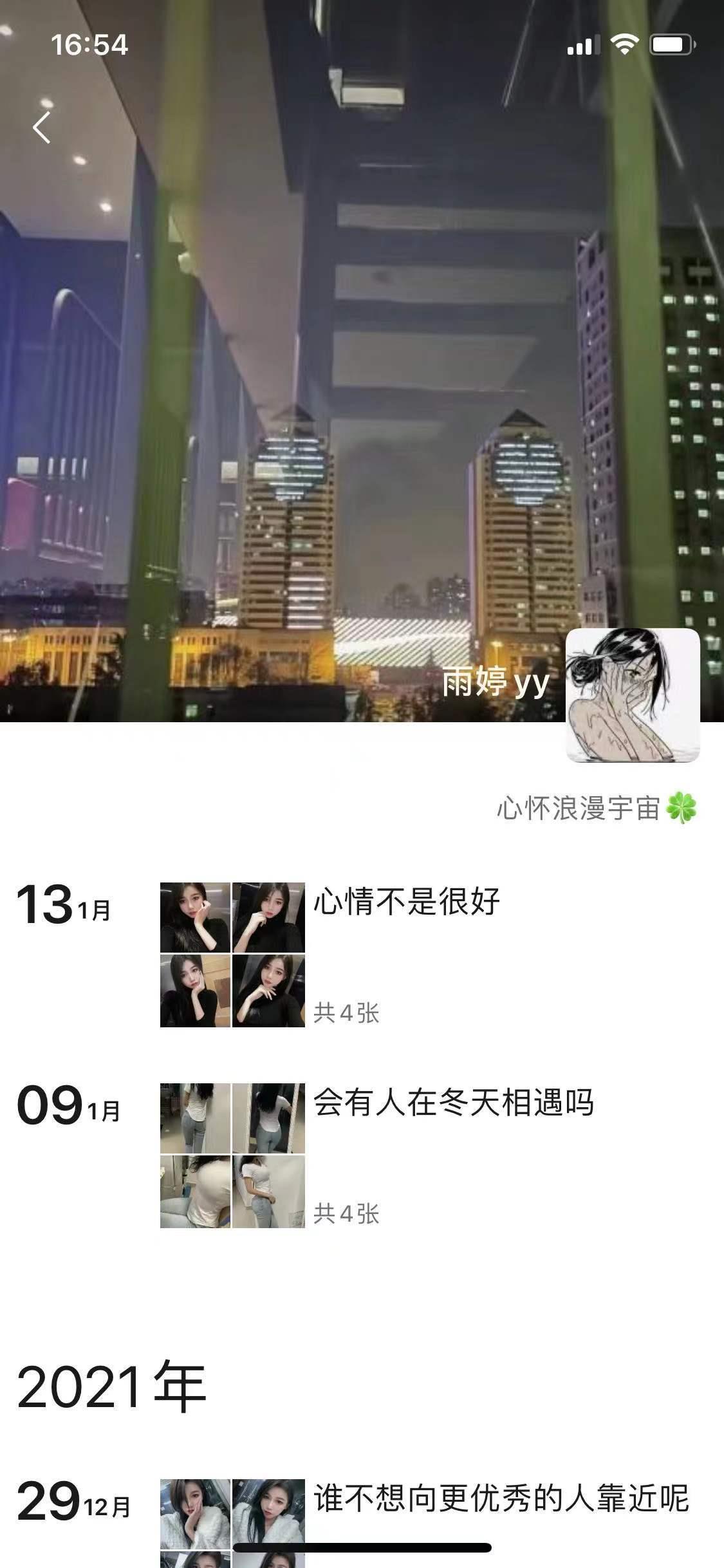Tap the night cityscape cover photo
The width and height of the screenshot is (724, 1568).
click(360, 386)
